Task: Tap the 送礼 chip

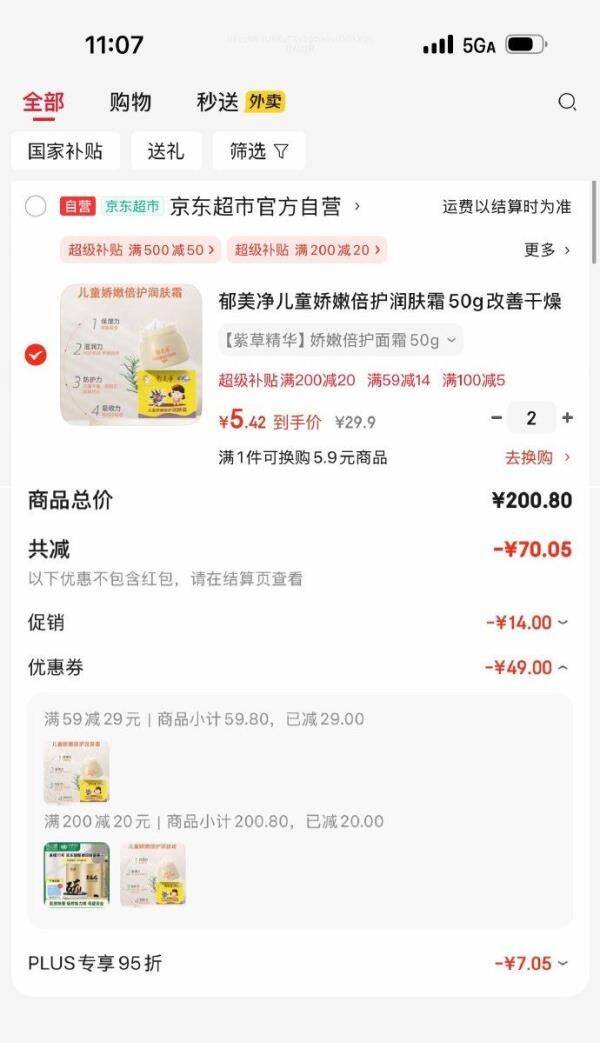Action: 166,151
